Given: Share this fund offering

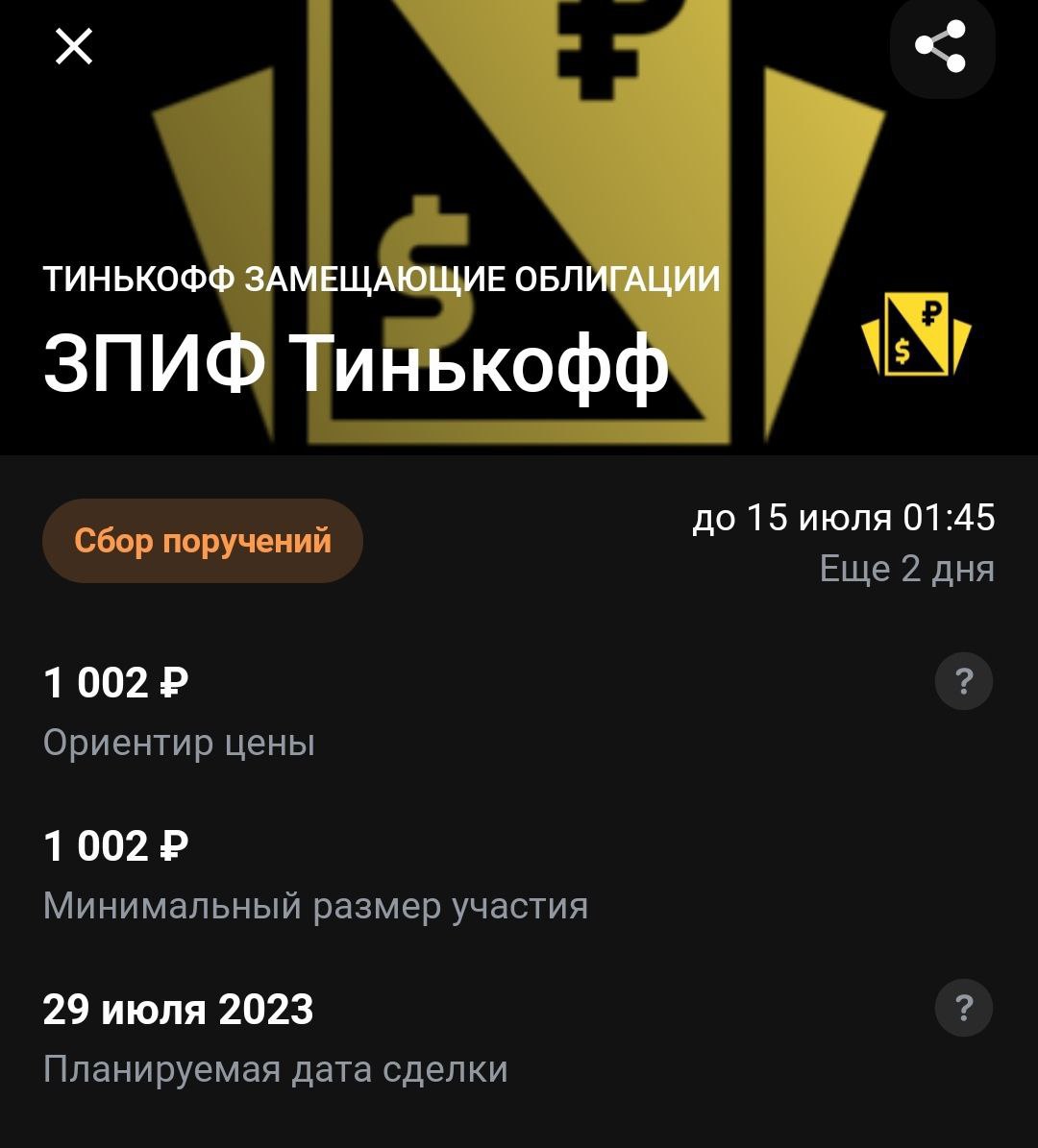Looking at the screenshot, I should pos(941,46).
